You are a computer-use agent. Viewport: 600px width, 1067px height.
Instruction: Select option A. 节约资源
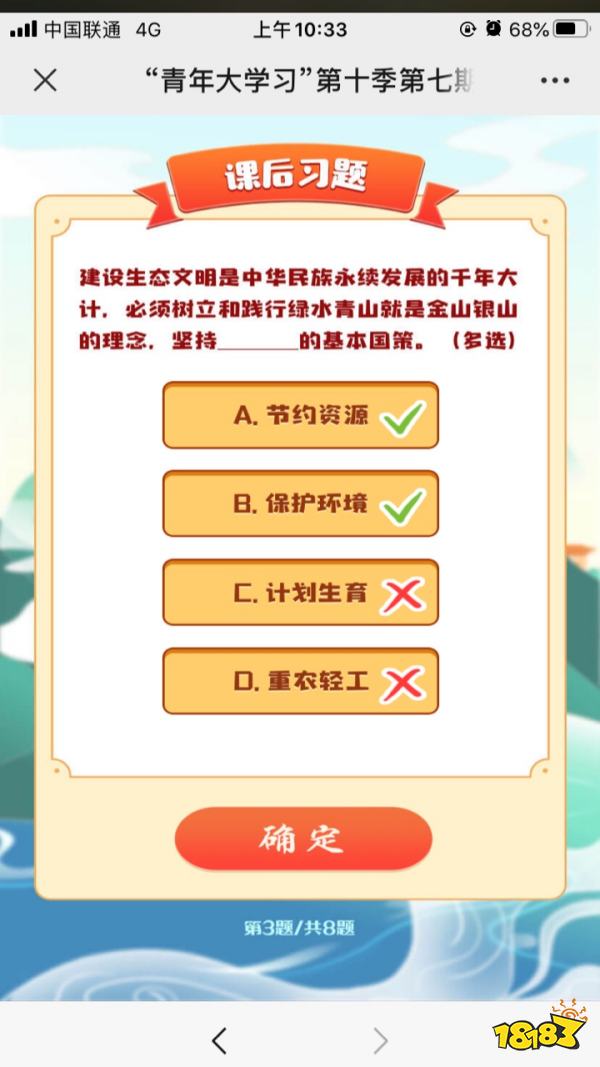tap(300, 415)
